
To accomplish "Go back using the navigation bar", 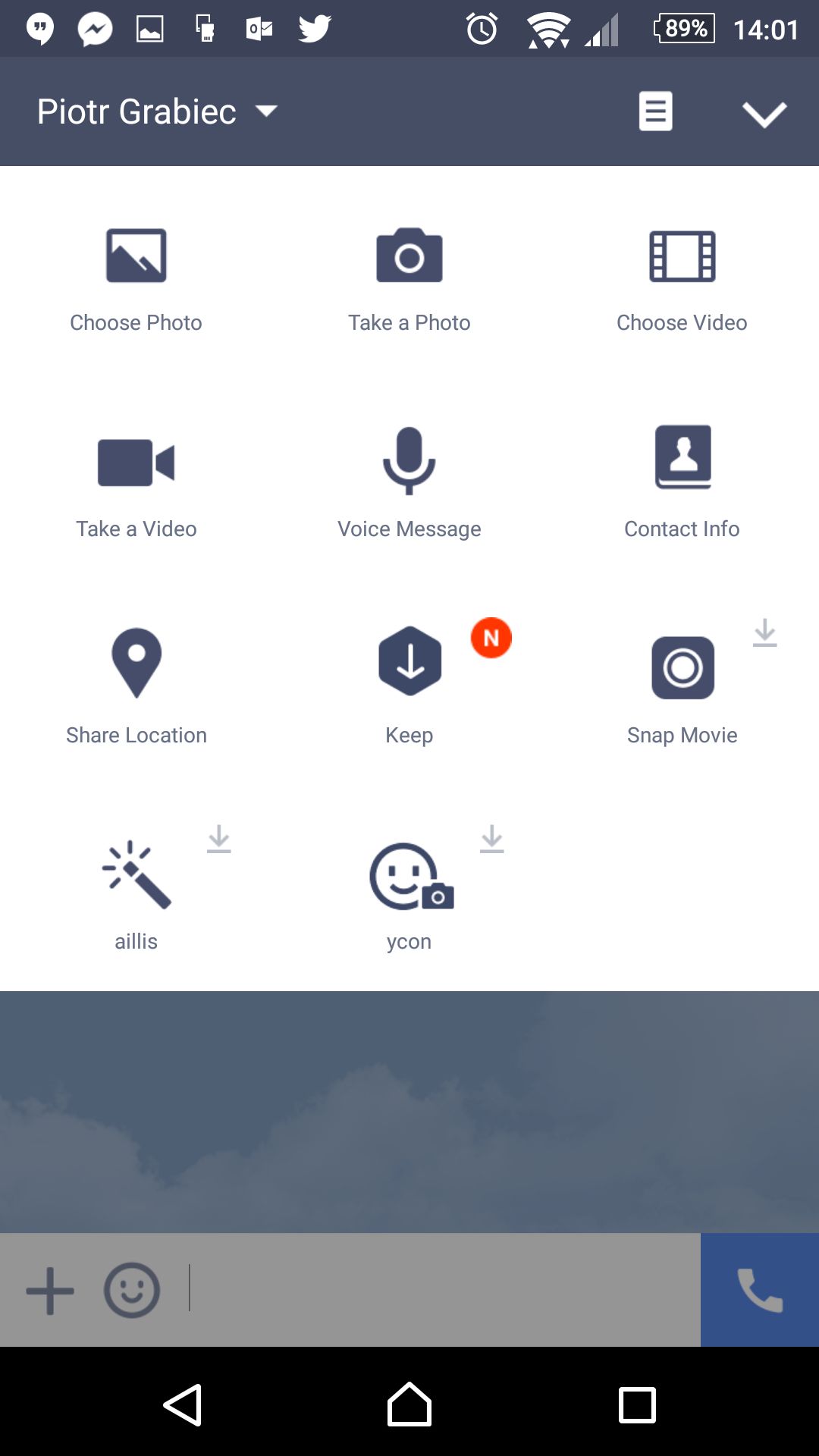I will pyautogui.click(x=183, y=1405).
